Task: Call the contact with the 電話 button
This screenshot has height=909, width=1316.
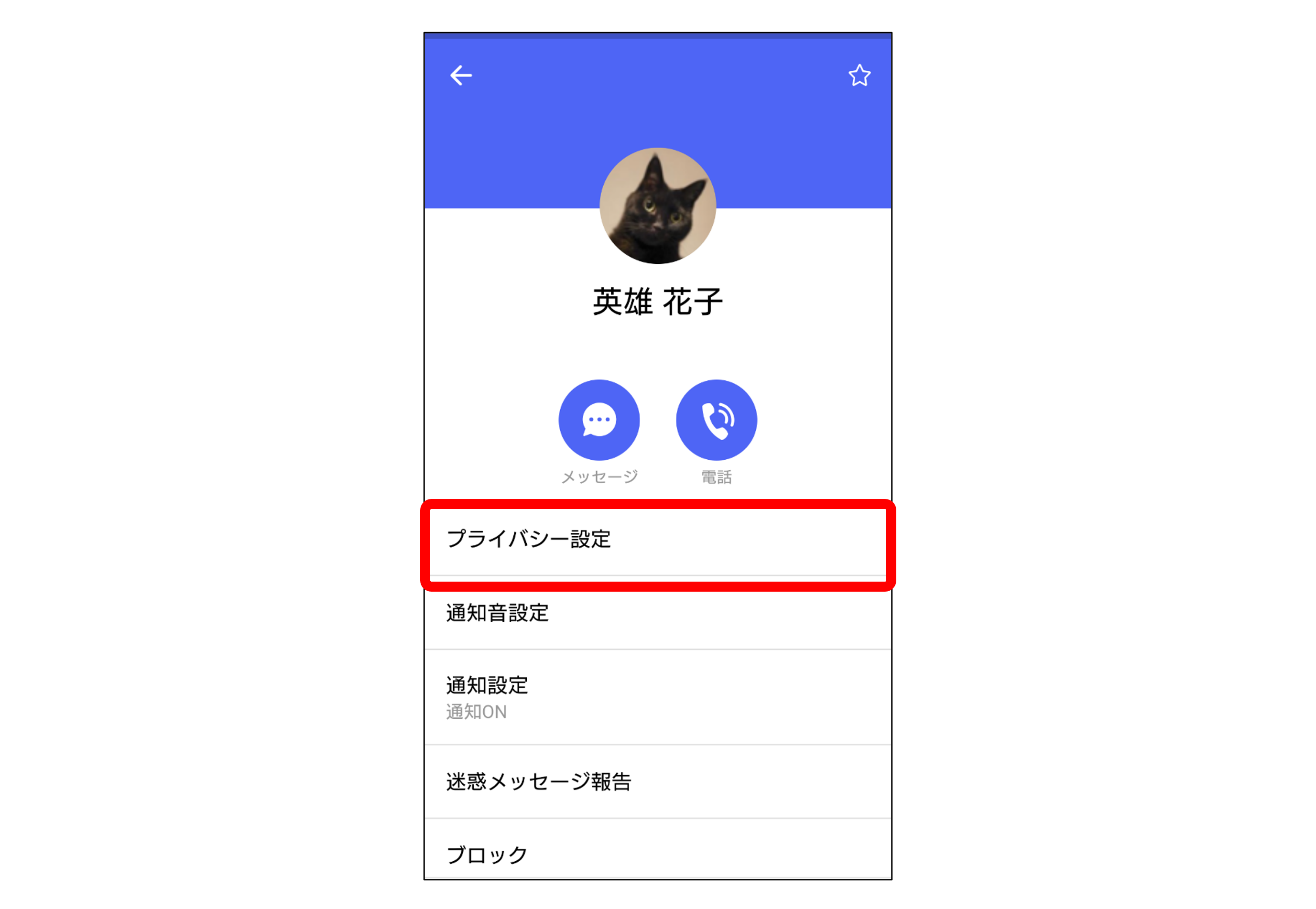Action: point(716,420)
